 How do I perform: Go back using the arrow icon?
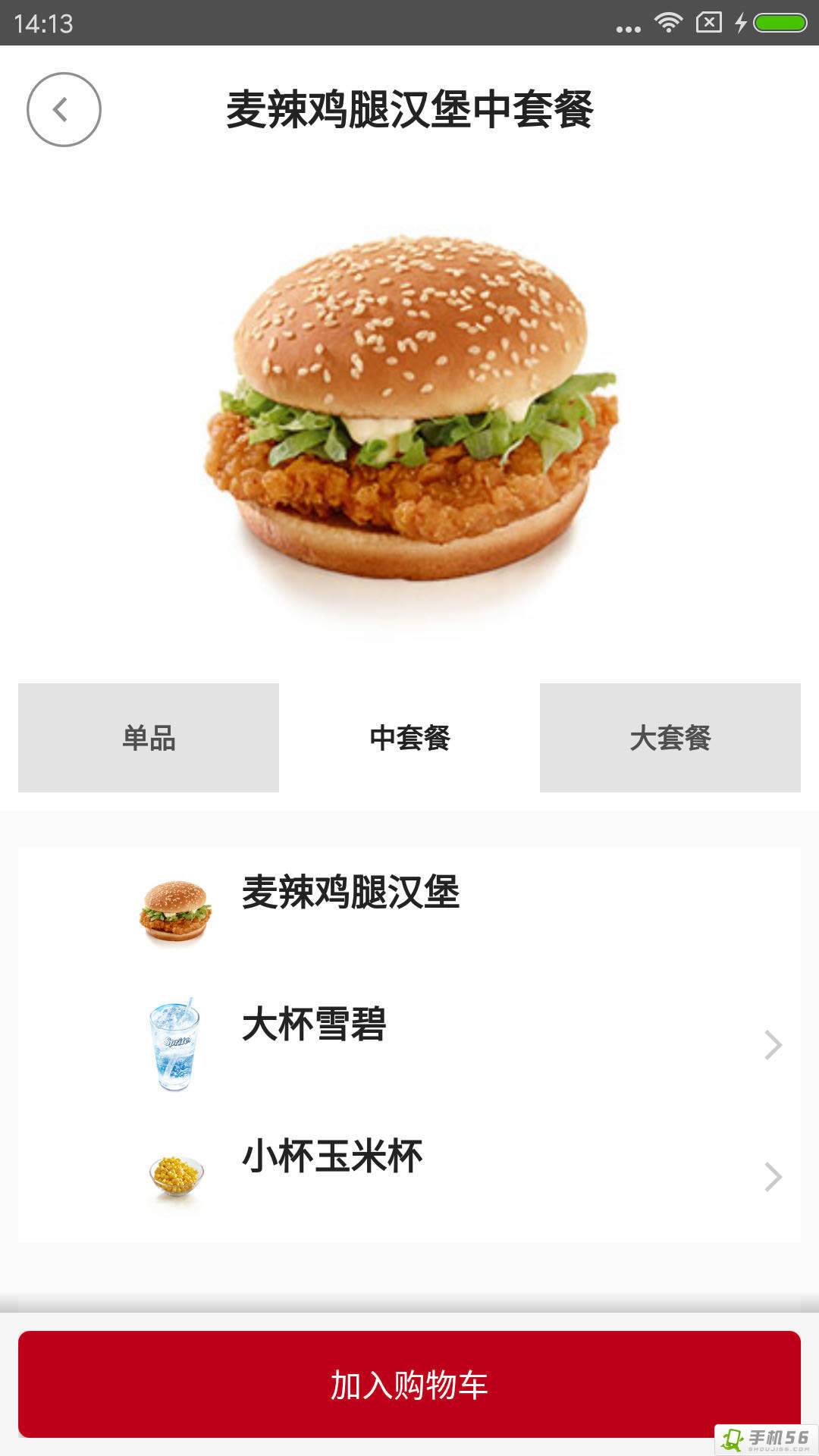coord(64,110)
